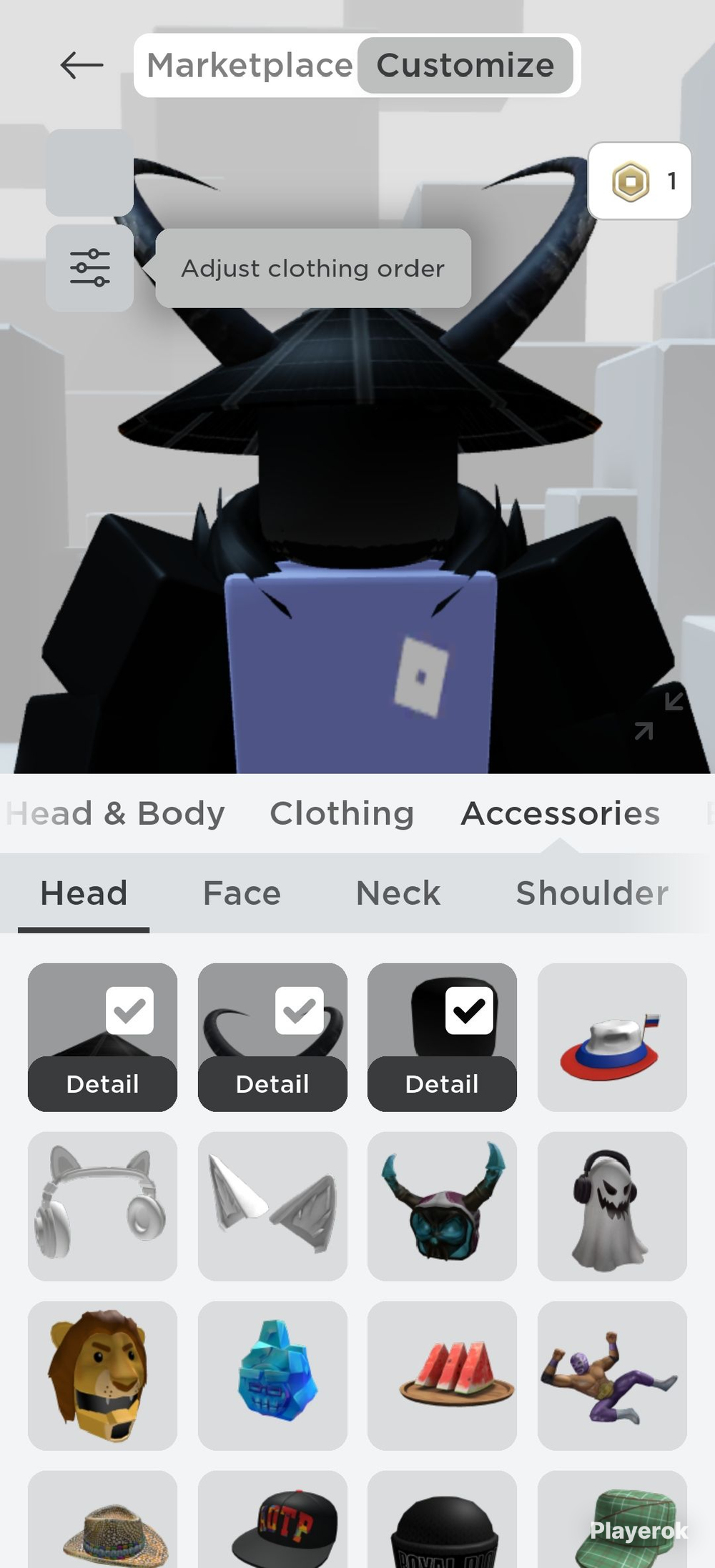Collapse avatar preview with shrink arrows
The image size is (715, 1568).
coord(659,715)
